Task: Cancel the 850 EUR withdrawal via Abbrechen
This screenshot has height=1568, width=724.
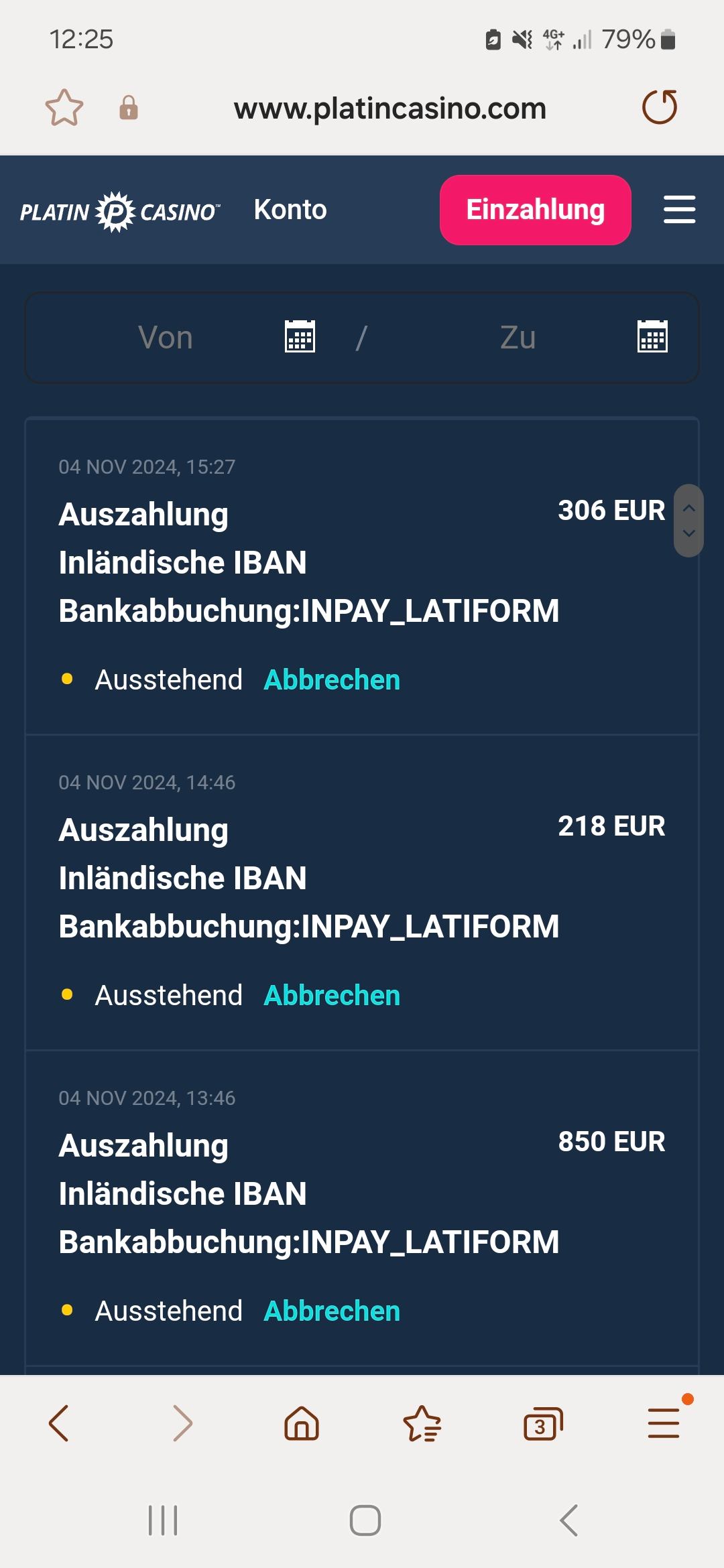Action: 332,1311
